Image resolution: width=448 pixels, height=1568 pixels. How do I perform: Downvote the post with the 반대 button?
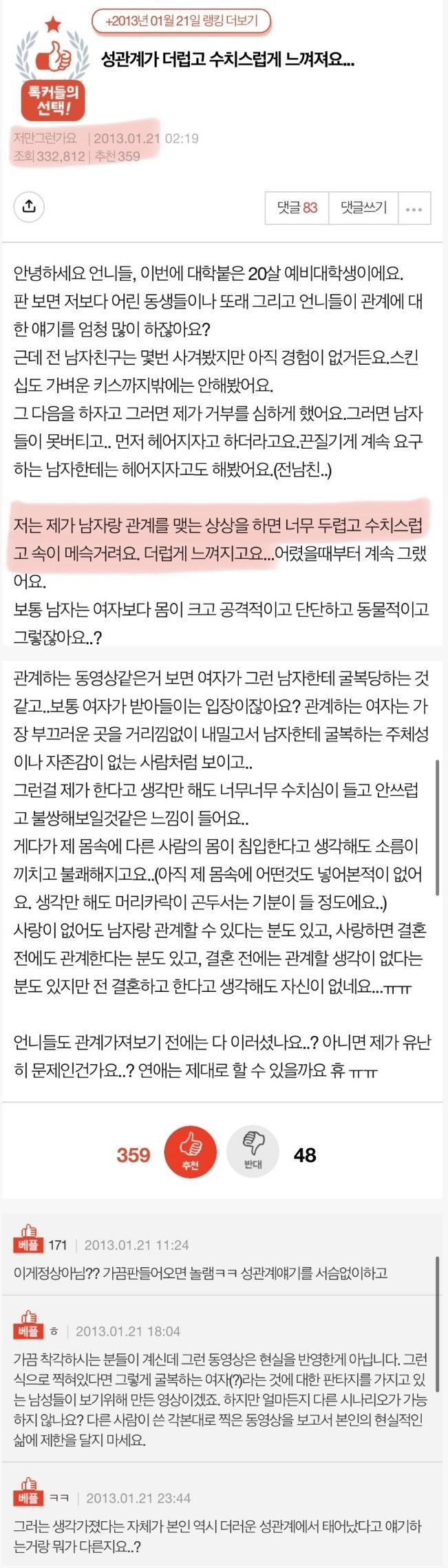(253, 1152)
